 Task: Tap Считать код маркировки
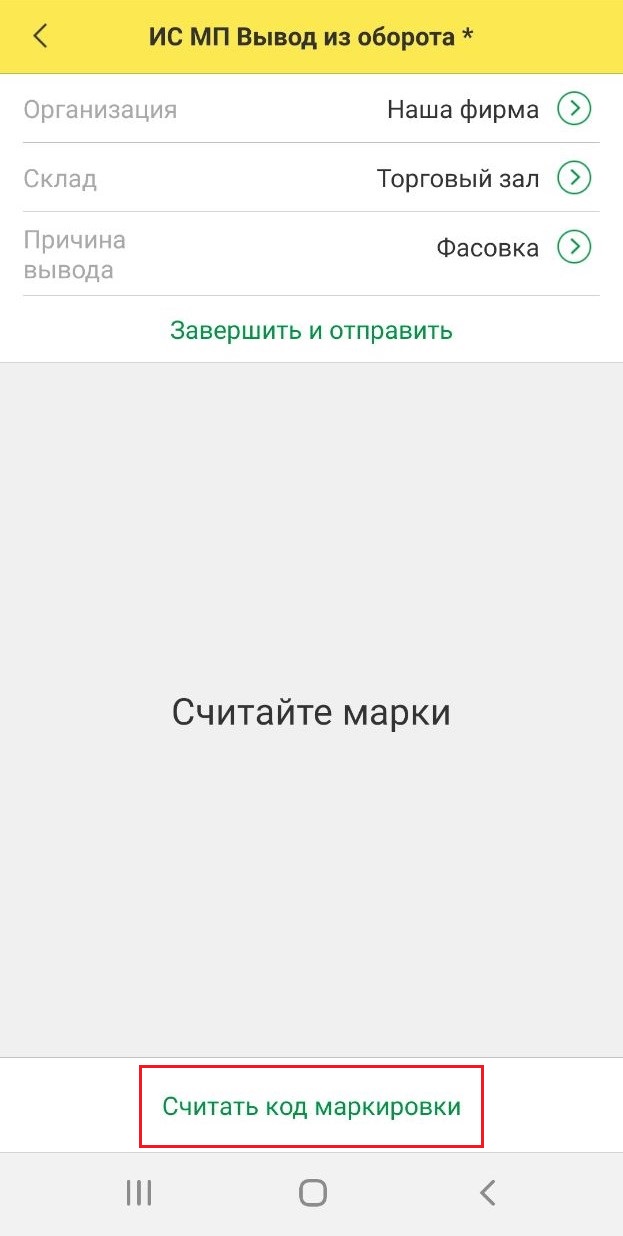[x=312, y=1107]
